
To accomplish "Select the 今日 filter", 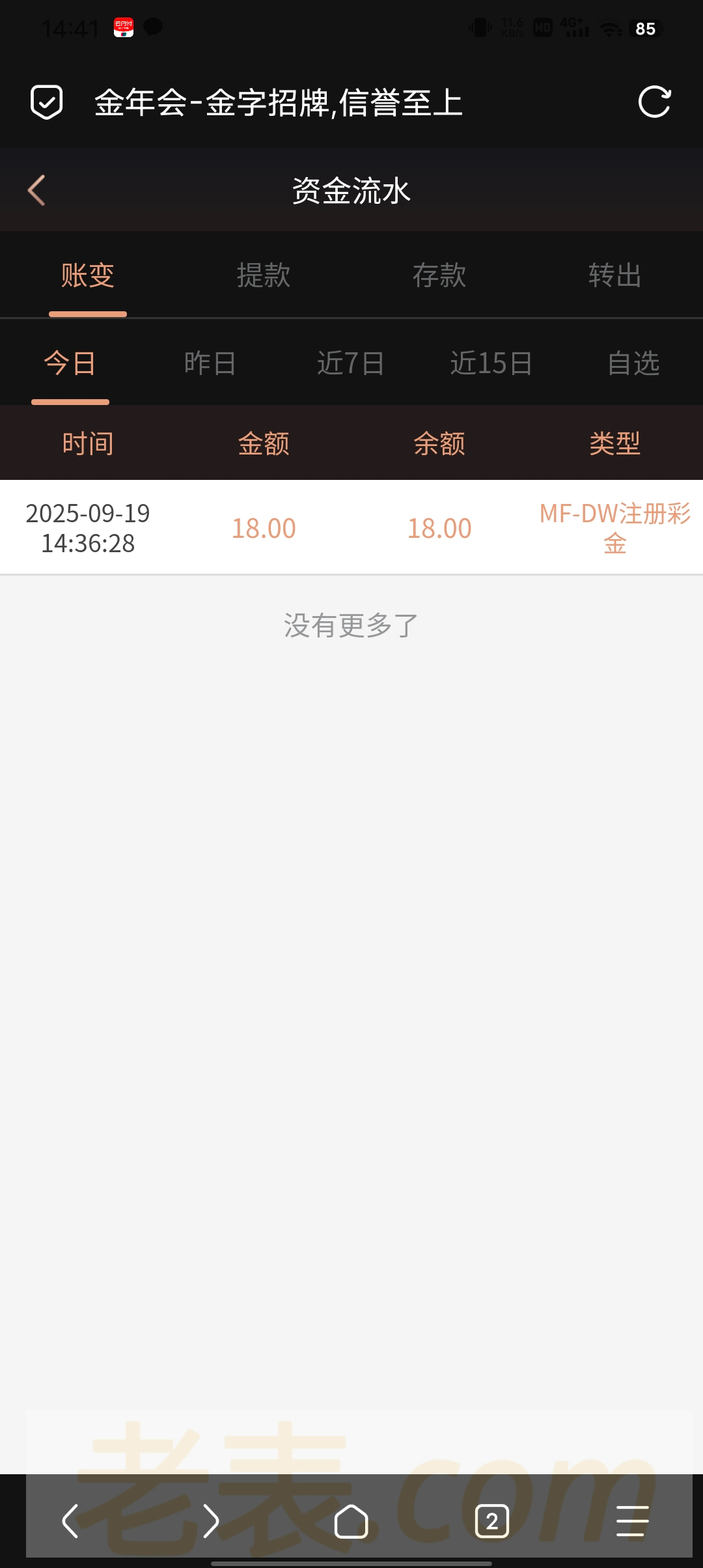I will (x=70, y=363).
